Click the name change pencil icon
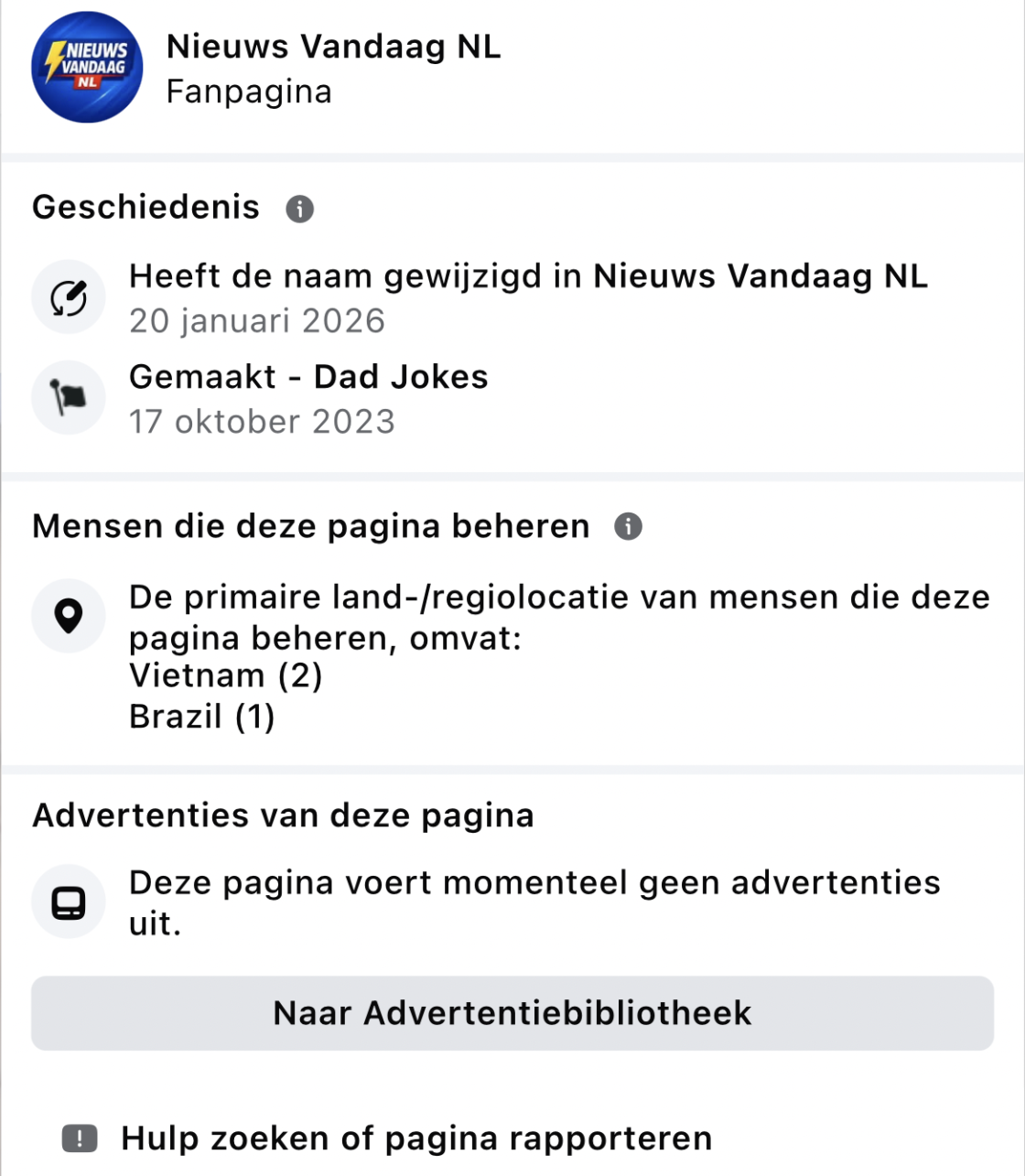1025x1176 pixels. click(68, 297)
